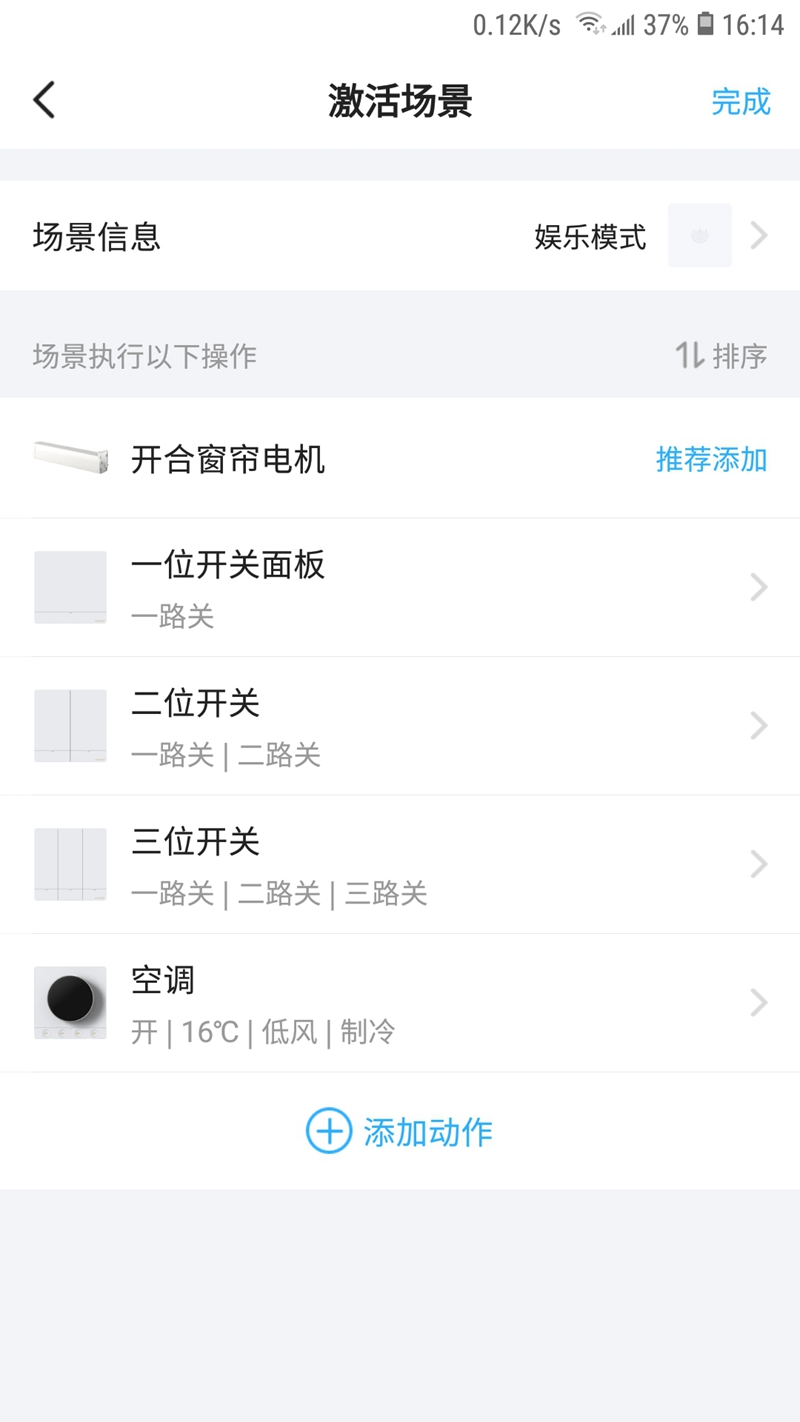Tap 推荐添加 for 开合窗帘电机

711,459
